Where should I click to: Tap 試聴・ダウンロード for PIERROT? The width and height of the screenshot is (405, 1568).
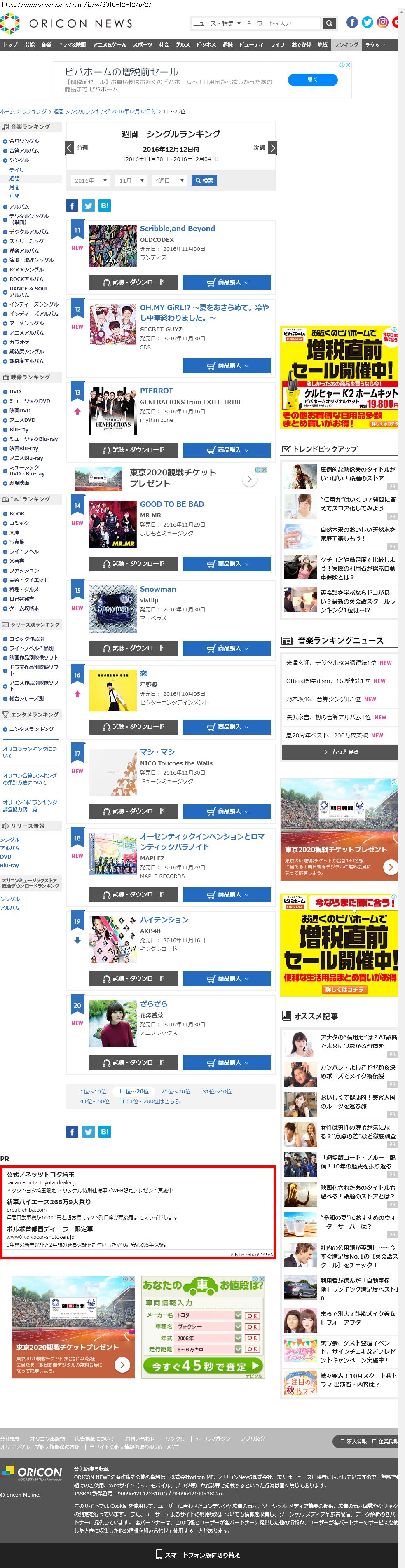[x=133, y=450]
